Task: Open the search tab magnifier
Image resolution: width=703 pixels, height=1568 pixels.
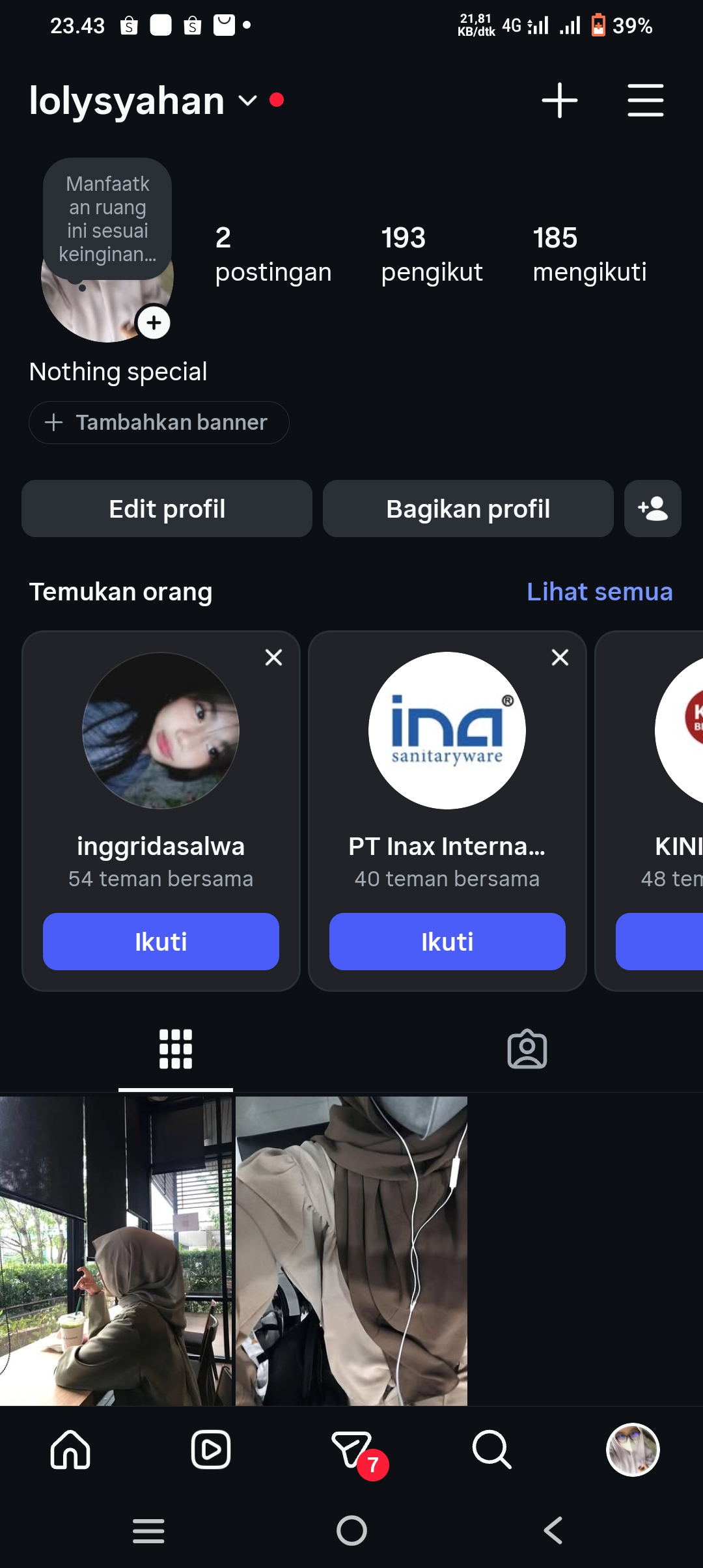Action: click(x=492, y=1449)
